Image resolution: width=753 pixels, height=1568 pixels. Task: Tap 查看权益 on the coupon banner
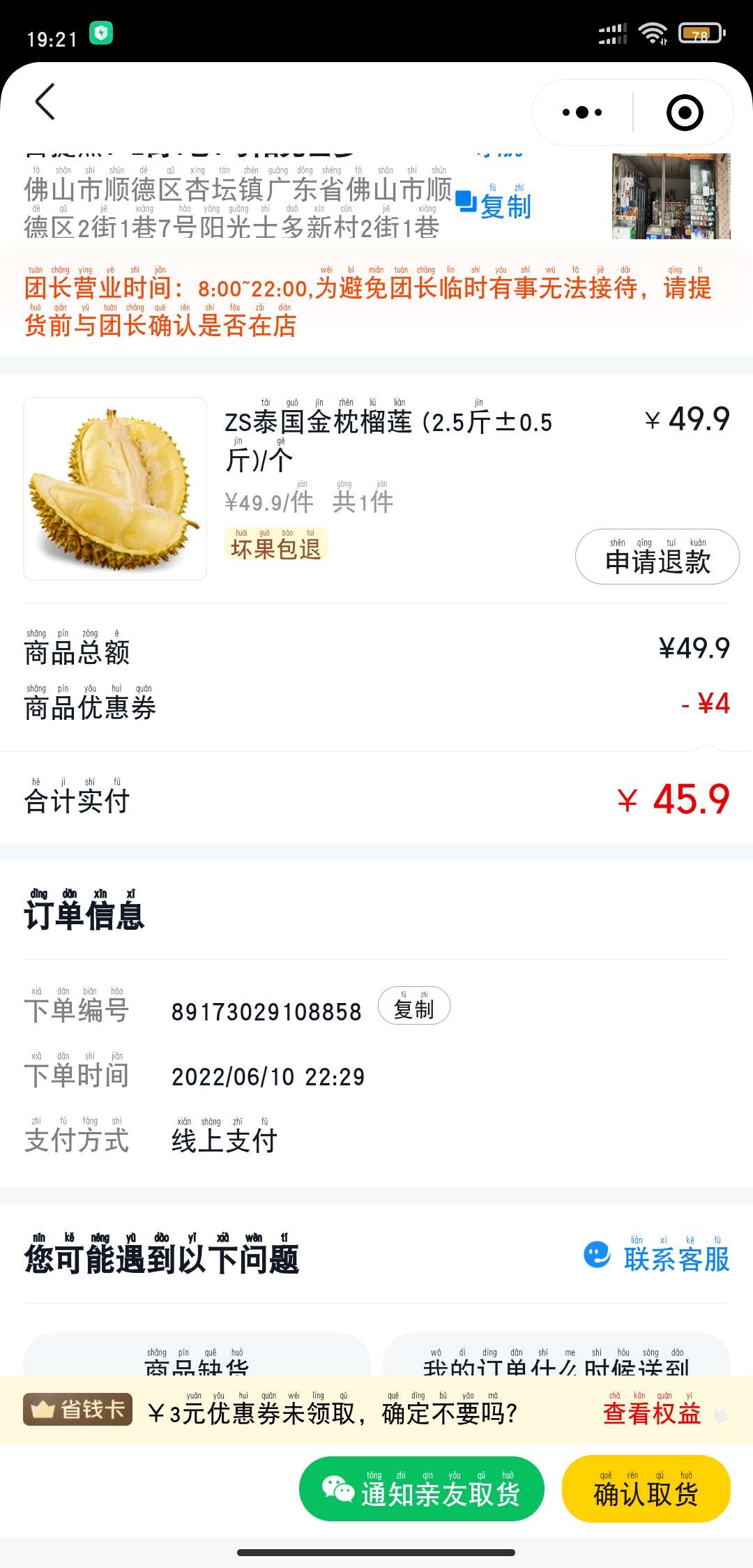click(x=651, y=1411)
